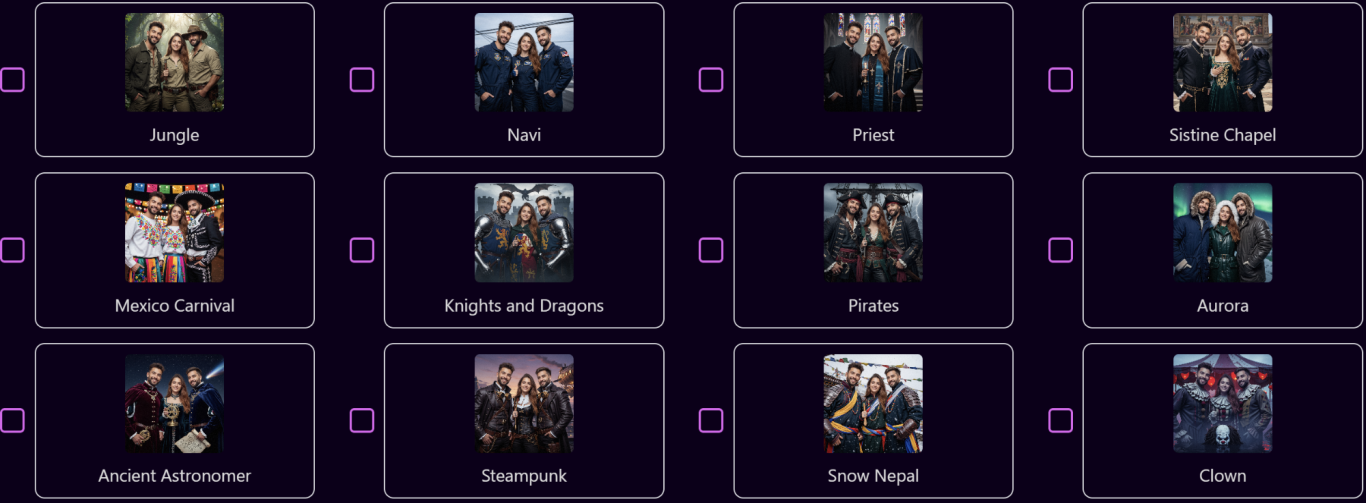View the Aurora theme card
This screenshot has width=1366, height=503.
(x=1222, y=250)
